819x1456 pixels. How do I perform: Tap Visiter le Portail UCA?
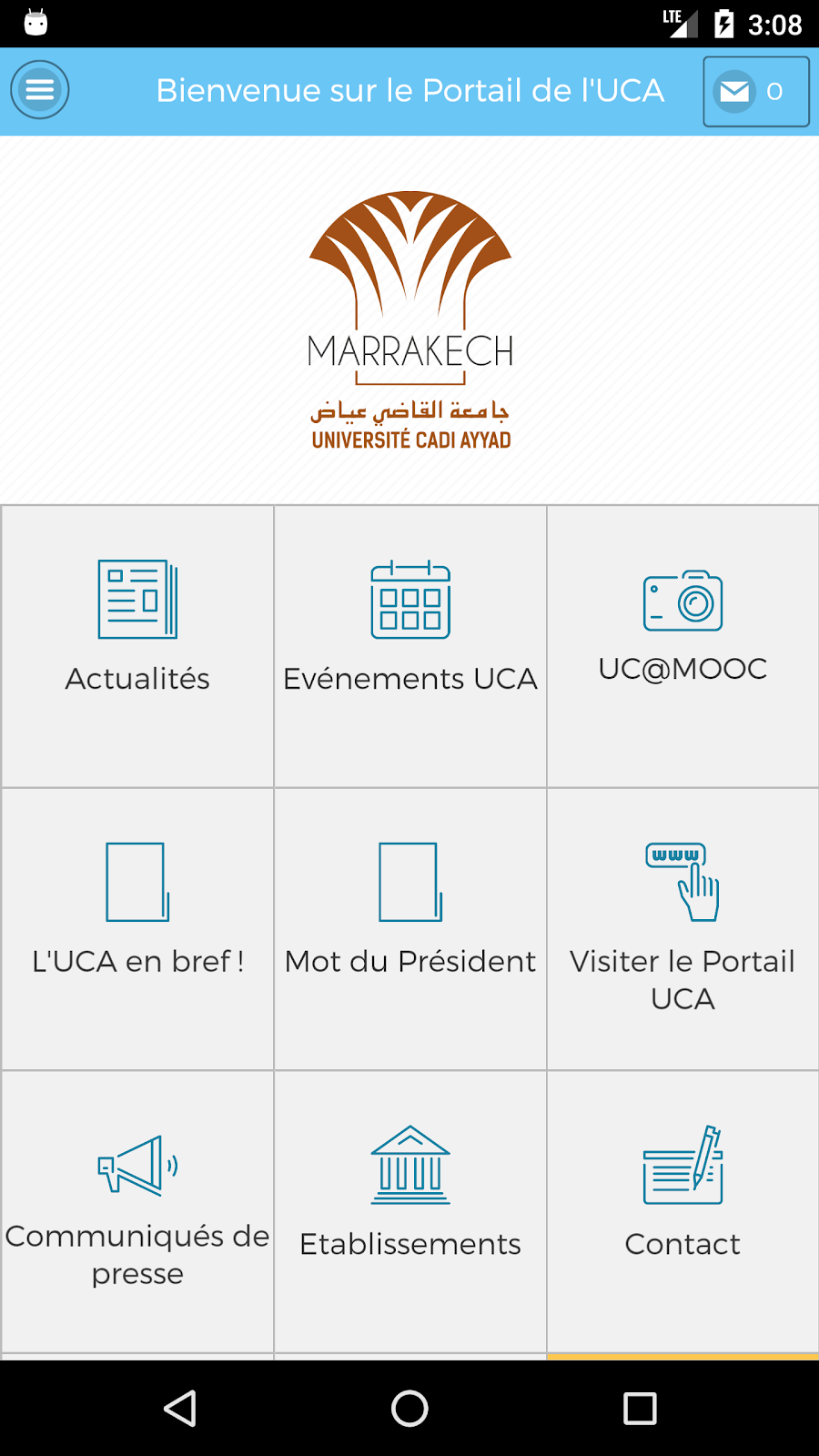(x=682, y=928)
